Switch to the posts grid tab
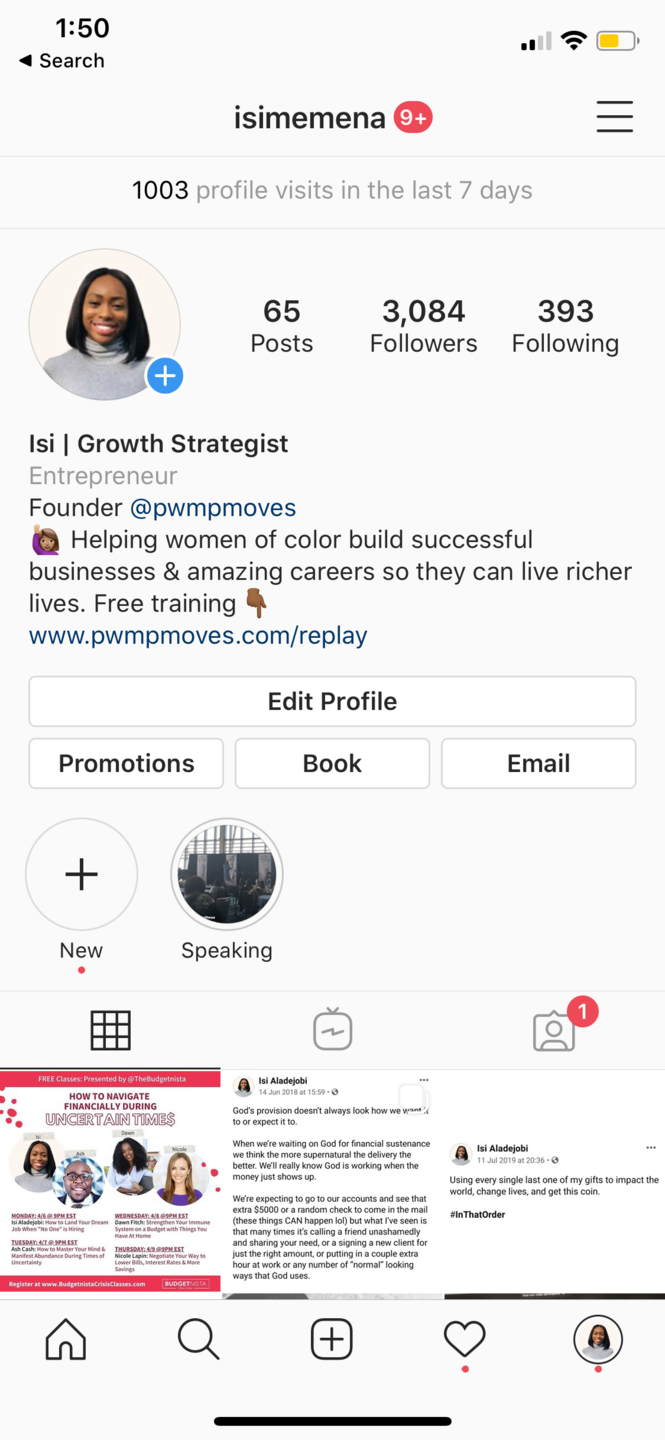 click(x=110, y=1030)
